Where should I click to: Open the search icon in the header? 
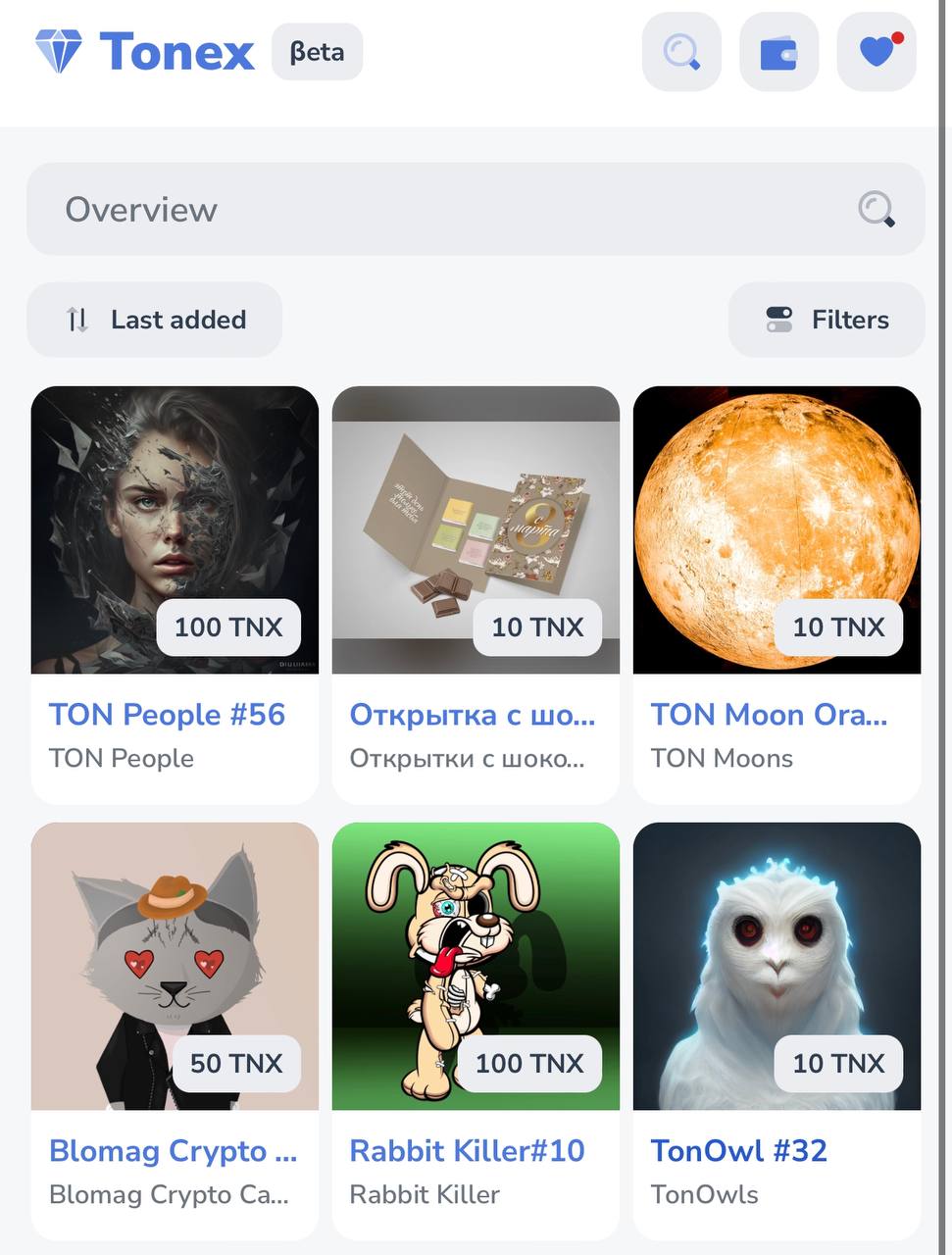[x=681, y=52]
